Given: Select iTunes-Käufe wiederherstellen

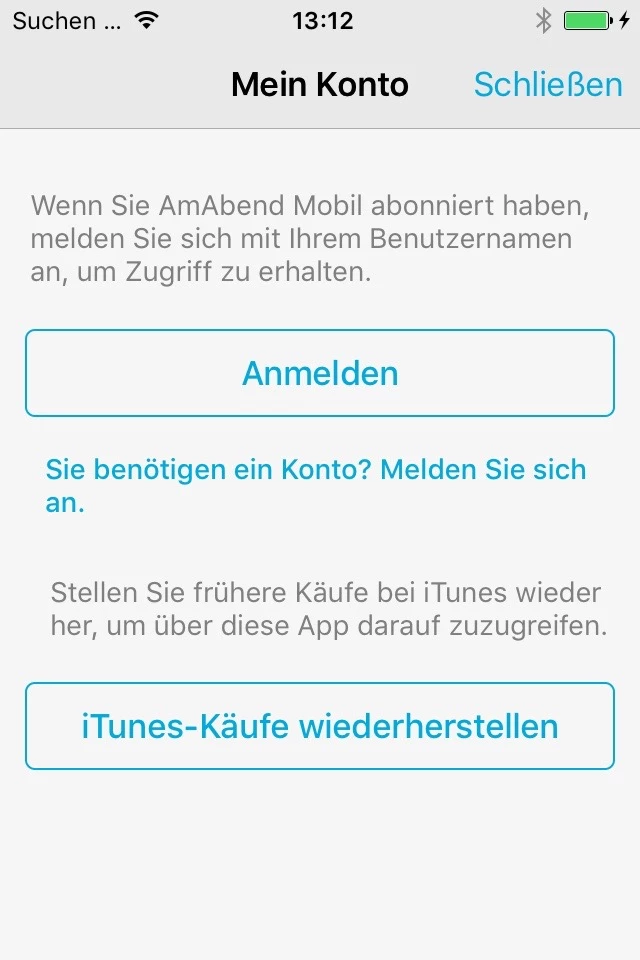Looking at the screenshot, I should coord(320,726).
